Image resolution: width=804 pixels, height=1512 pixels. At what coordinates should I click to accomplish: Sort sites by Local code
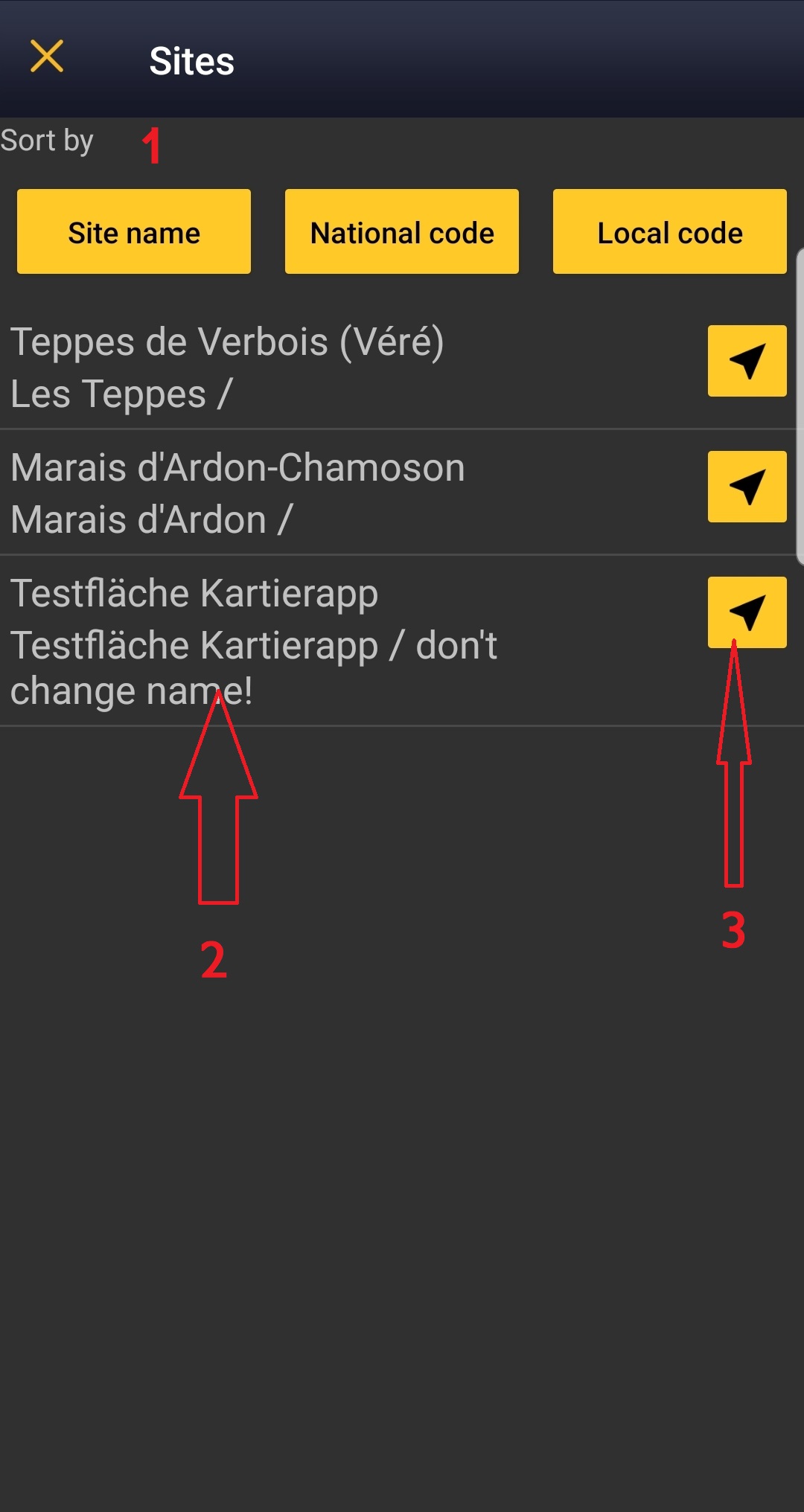coord(669,232)
